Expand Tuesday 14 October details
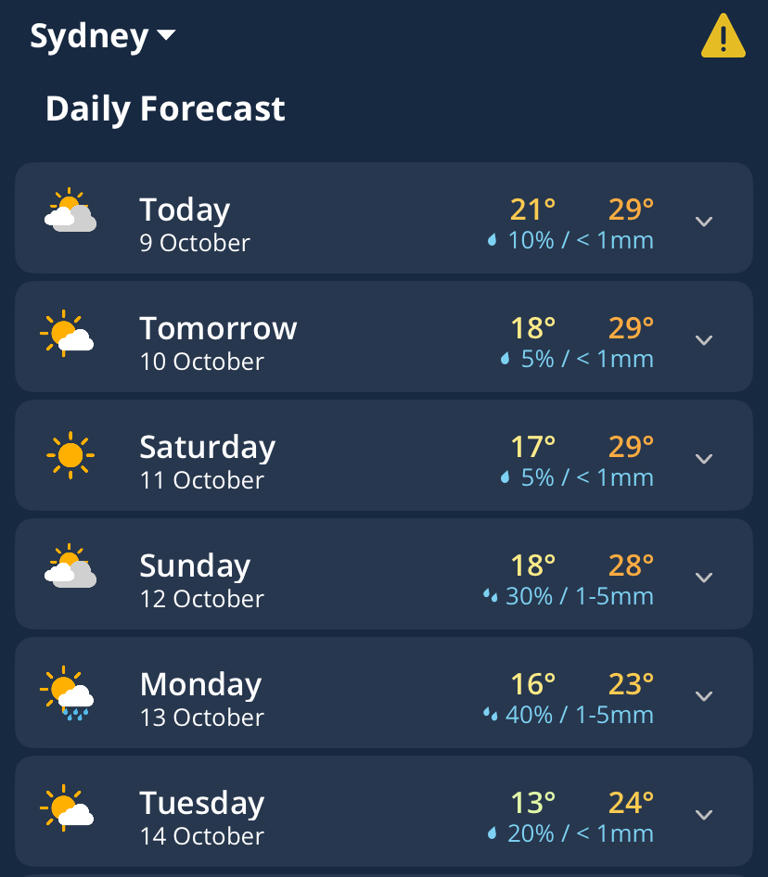 pyautogui.click(x=704, y=814)
